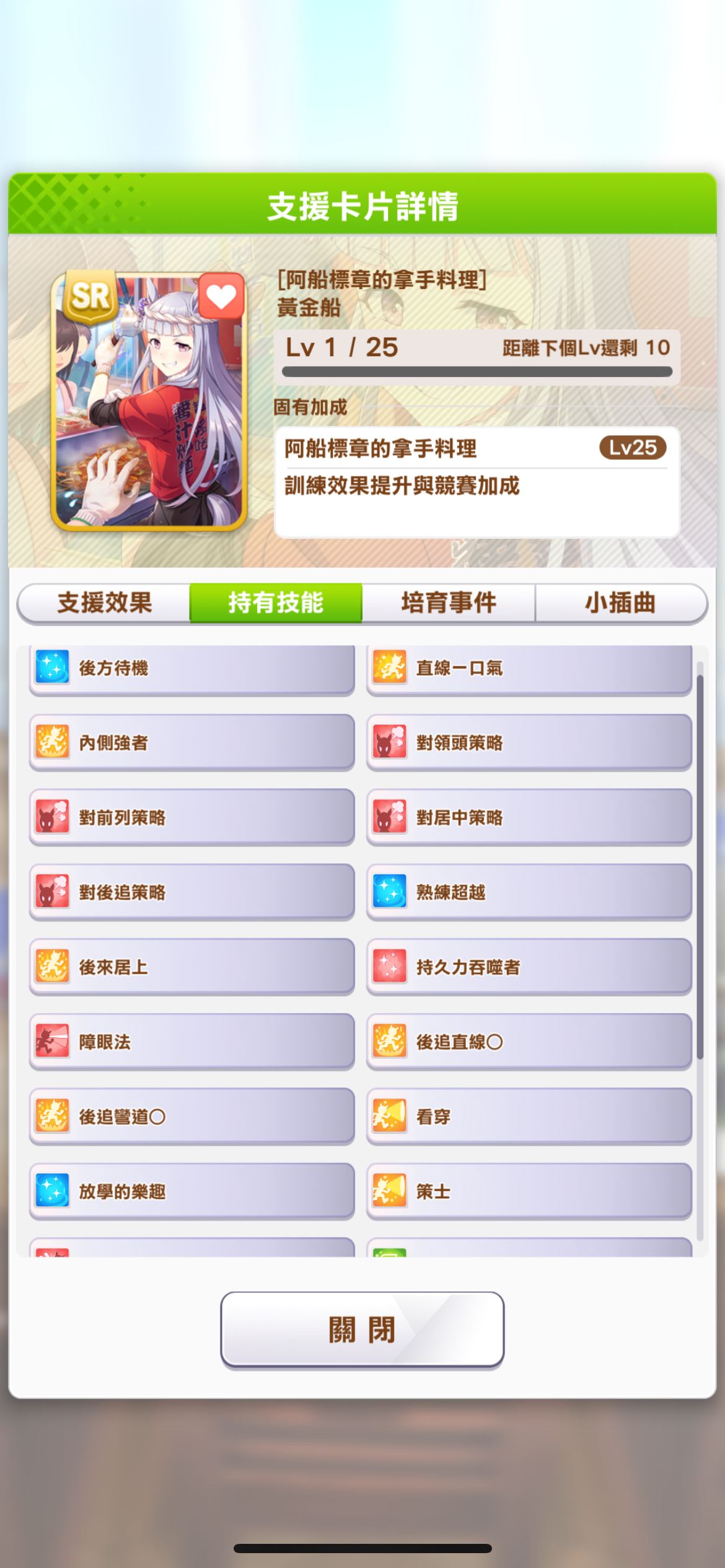Viewport: 725px width, 1568px height.
Task: Tap the 關閉 button
Action: click(362, 1330)
